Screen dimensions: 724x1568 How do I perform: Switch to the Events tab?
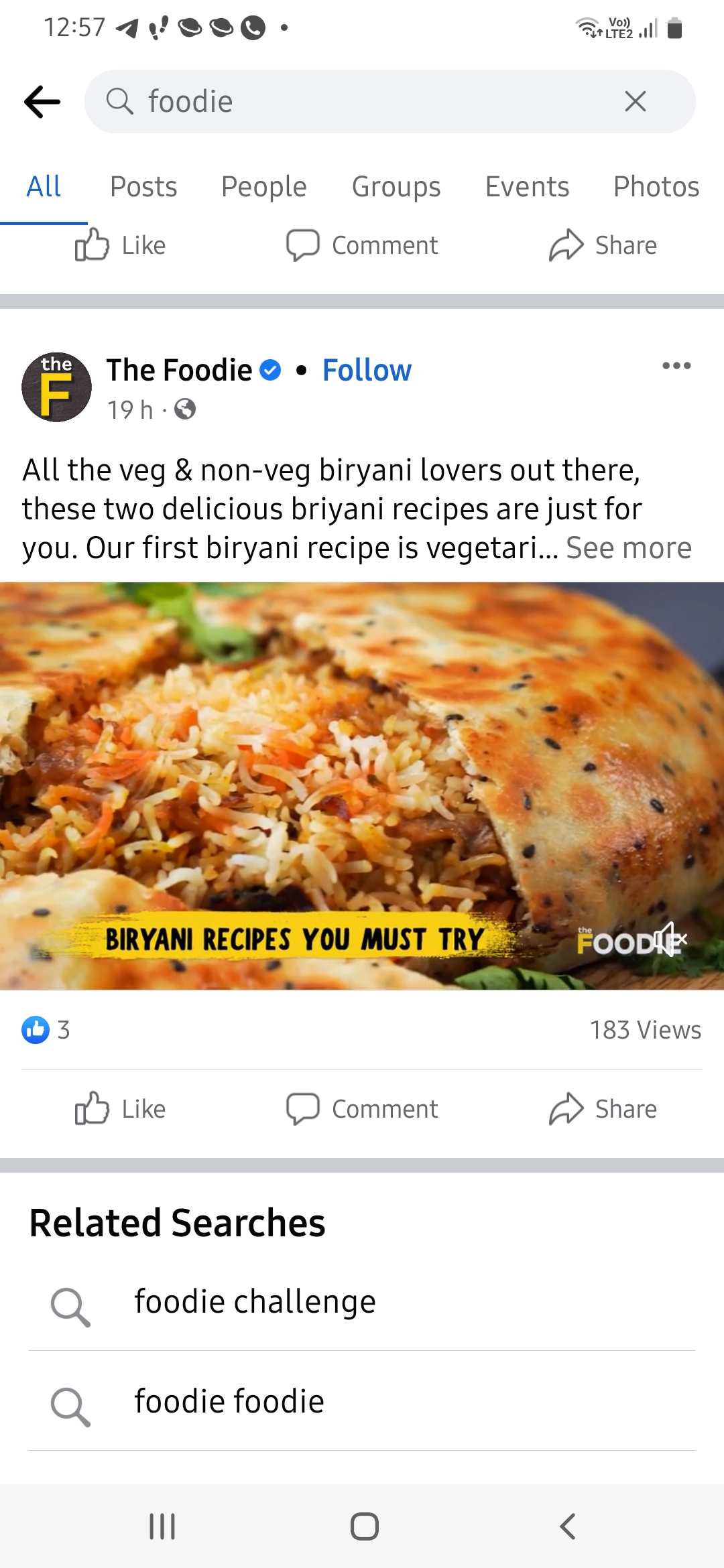coord(528,186)
